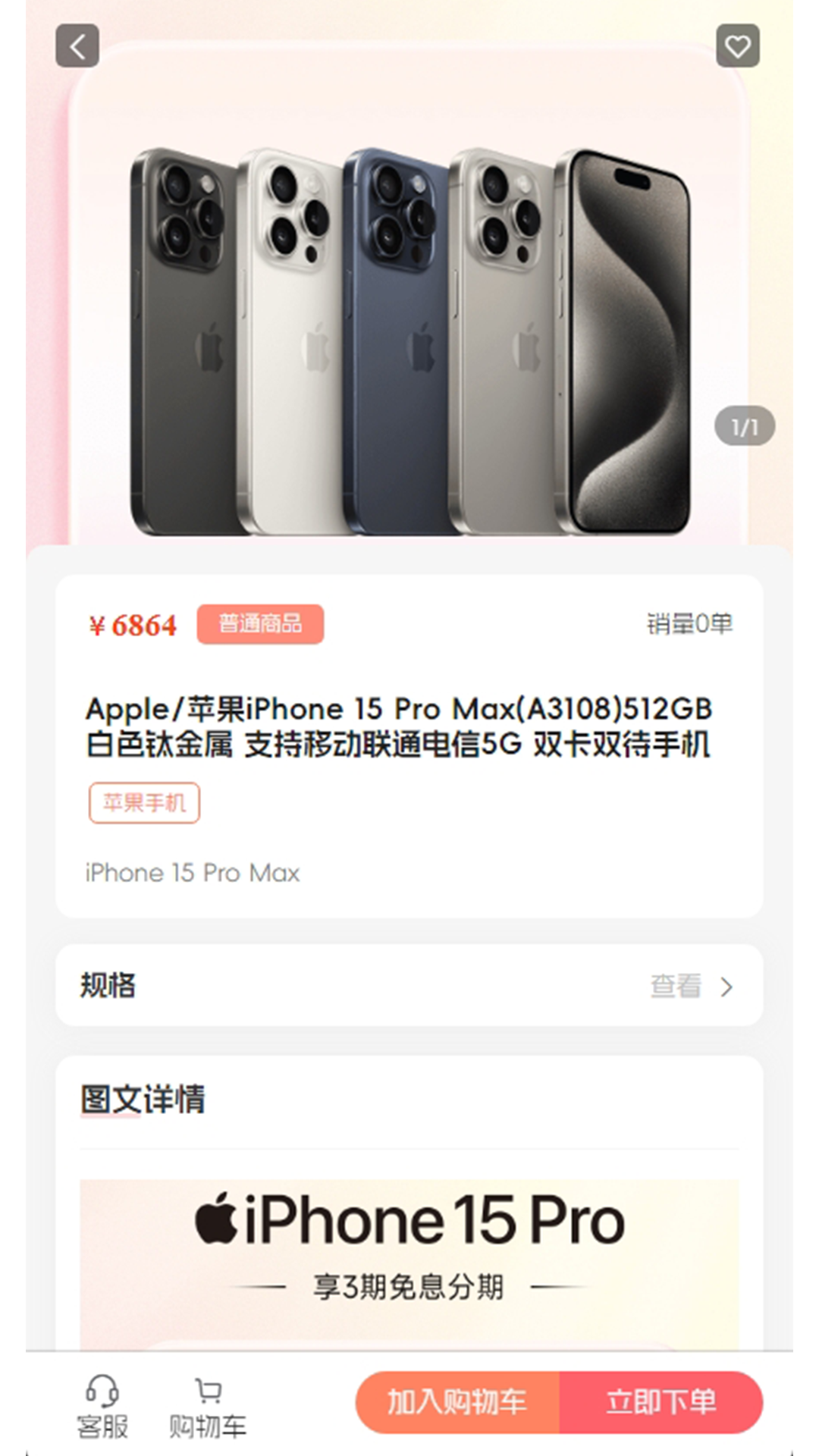Favorite this product via the heart icon
This screenshot has height=1456, width=819.
pyautogui.click(x=737, y=45)
